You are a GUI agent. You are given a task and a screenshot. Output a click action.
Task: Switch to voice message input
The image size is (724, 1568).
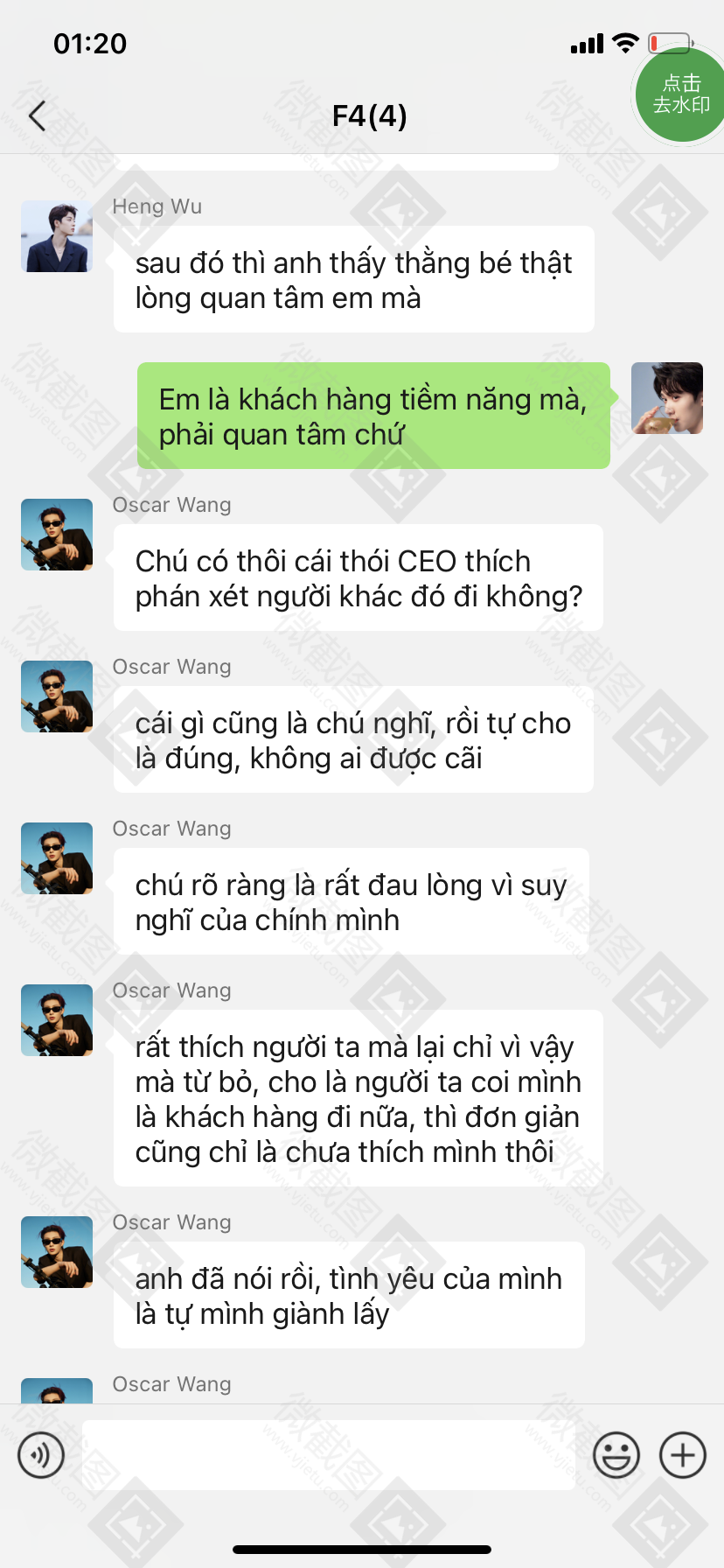coord(41,1455)
